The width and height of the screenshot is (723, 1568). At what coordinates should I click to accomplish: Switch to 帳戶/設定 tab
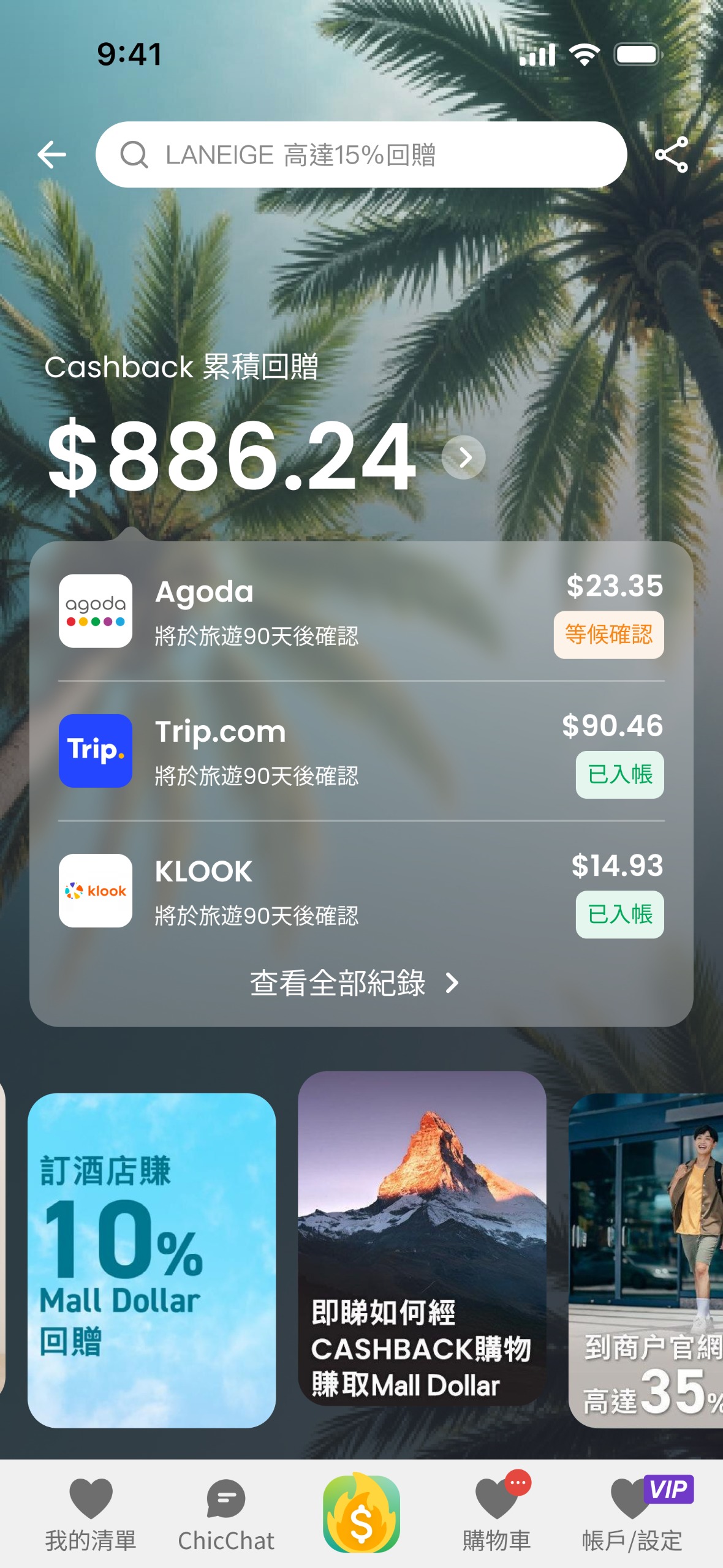[x=632, y=1514]
